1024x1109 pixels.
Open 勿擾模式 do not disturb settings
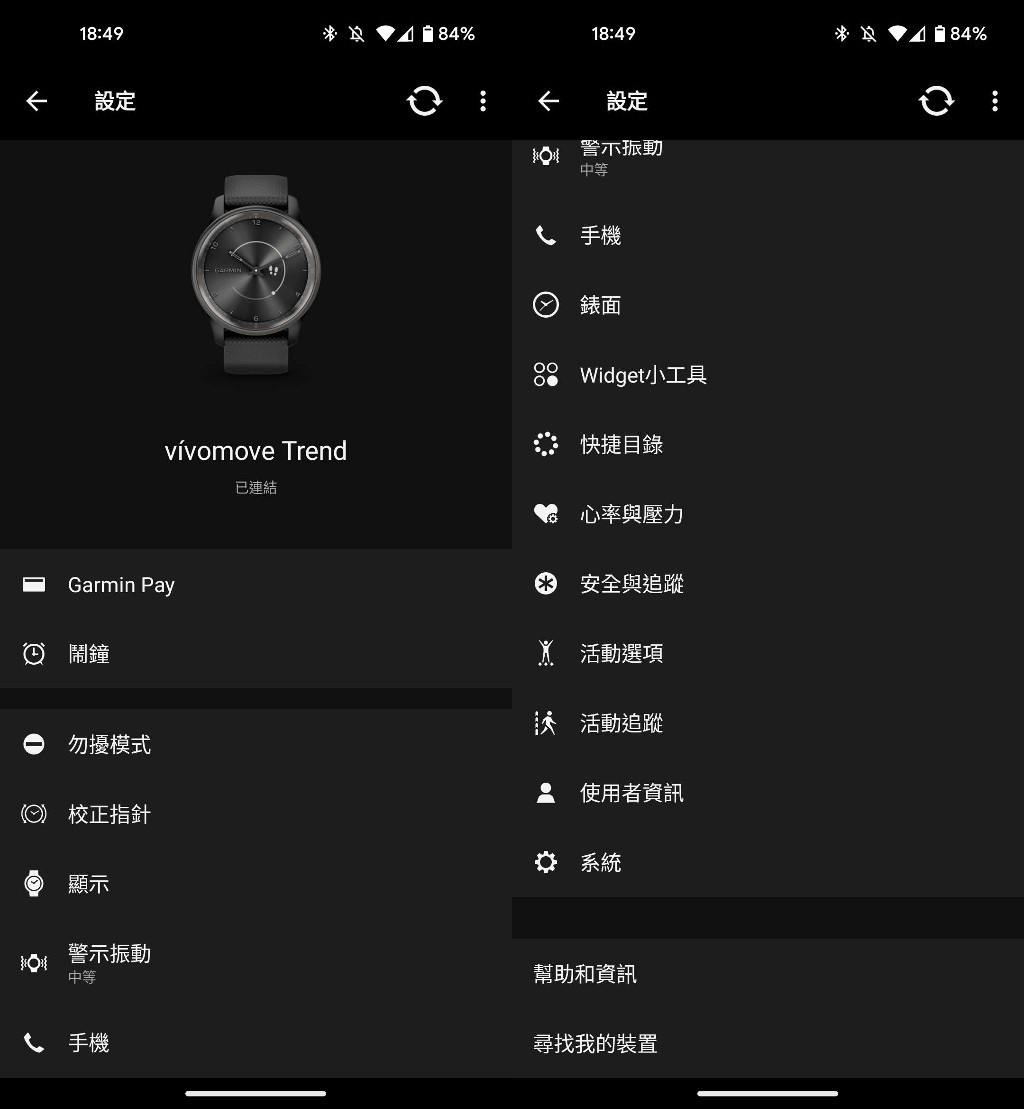point(110,744)
